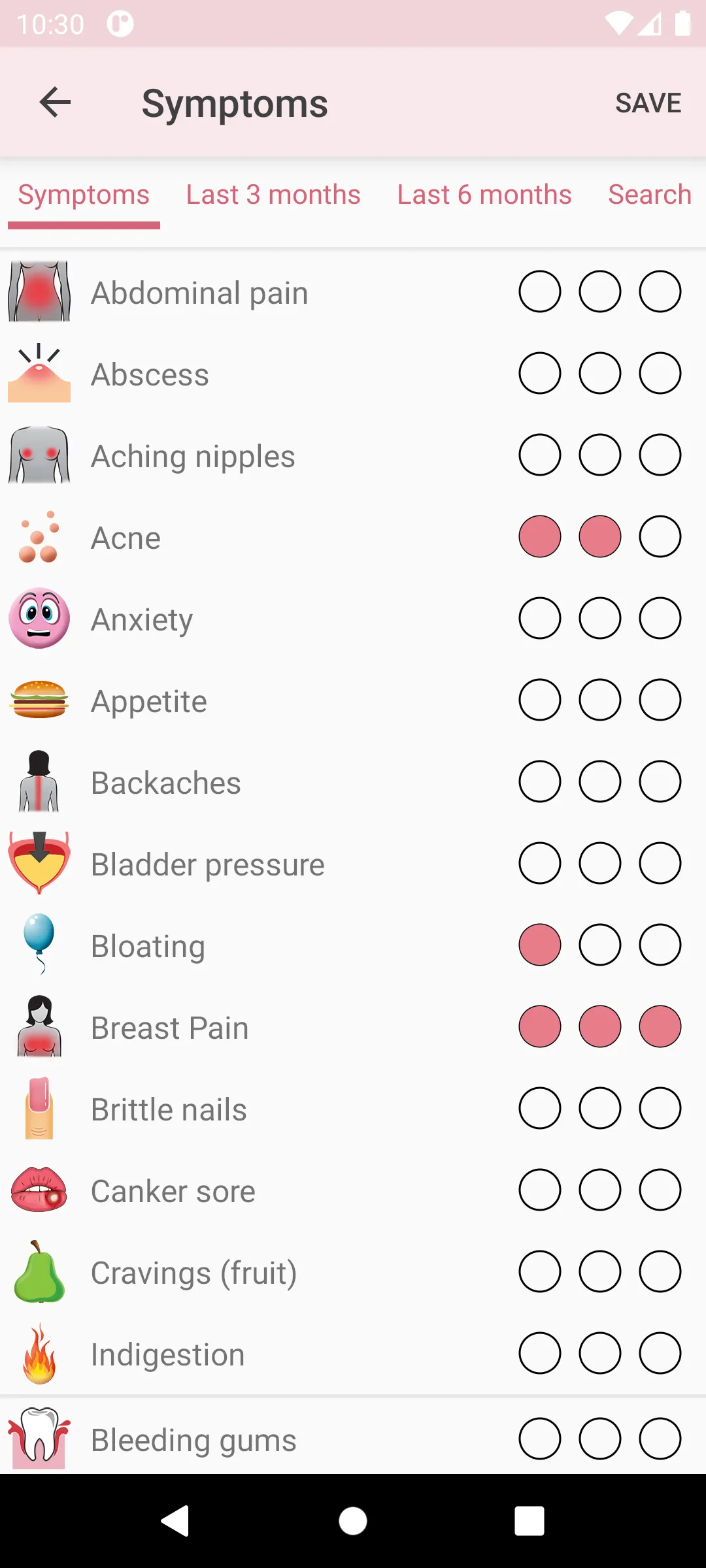Click the flame icon for Indigestion
Image resolution: width=706 pixels, height=1568 pixels.
[x=39, y=1353]
